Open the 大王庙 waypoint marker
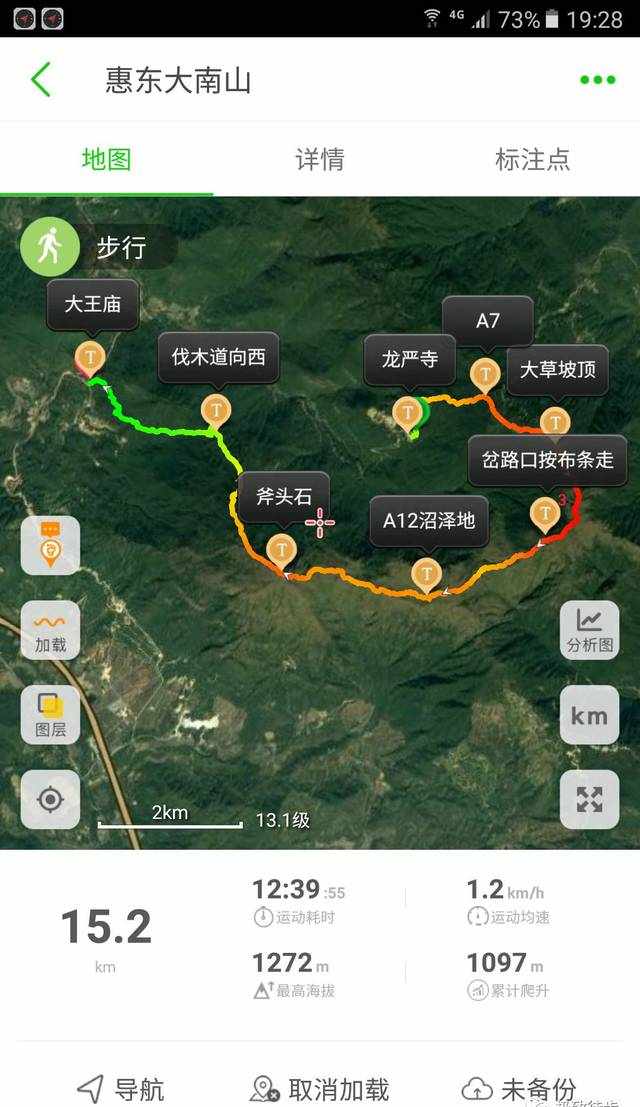Viewport: 640px width, 1107px height. [x=92, y=355]
